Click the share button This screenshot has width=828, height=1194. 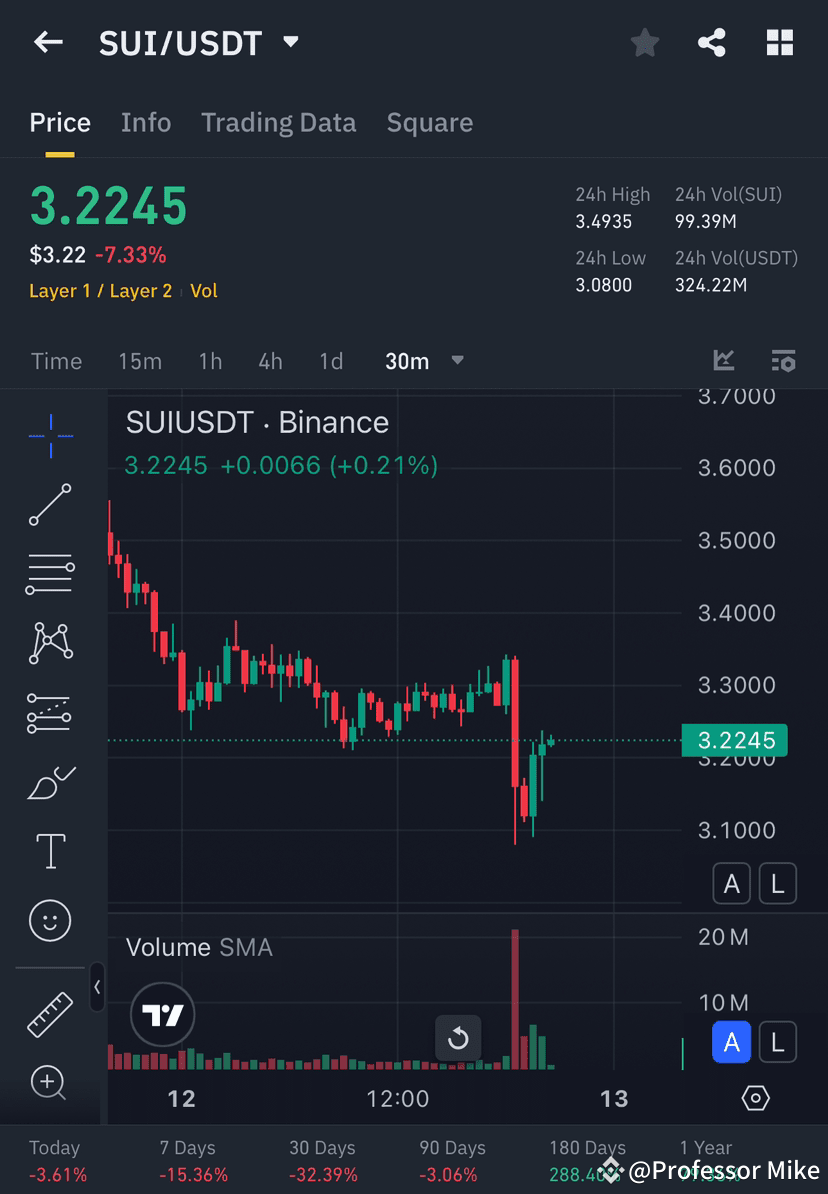tap(712, 42)
